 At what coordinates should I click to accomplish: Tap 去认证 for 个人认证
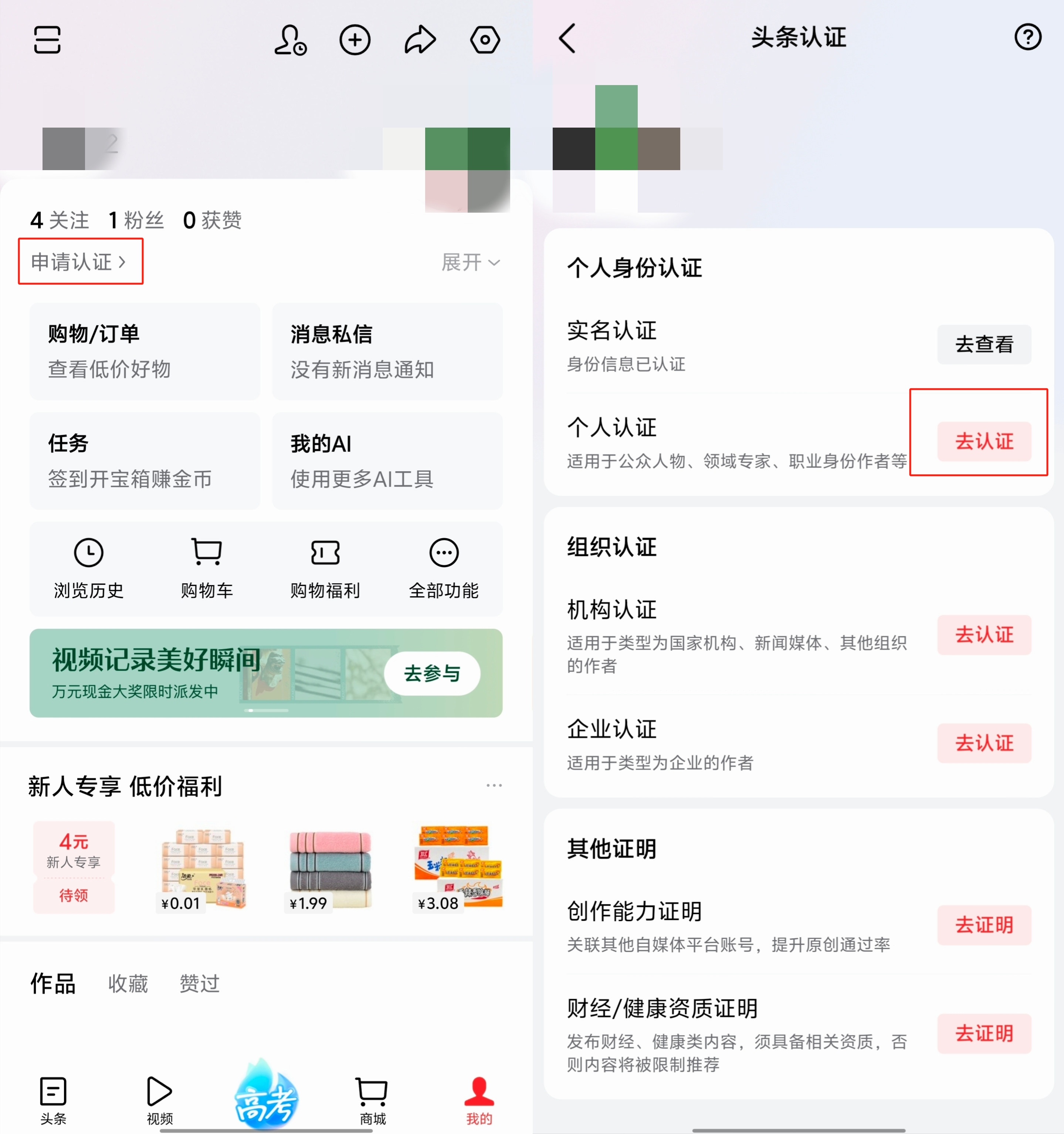click(984, 441)
